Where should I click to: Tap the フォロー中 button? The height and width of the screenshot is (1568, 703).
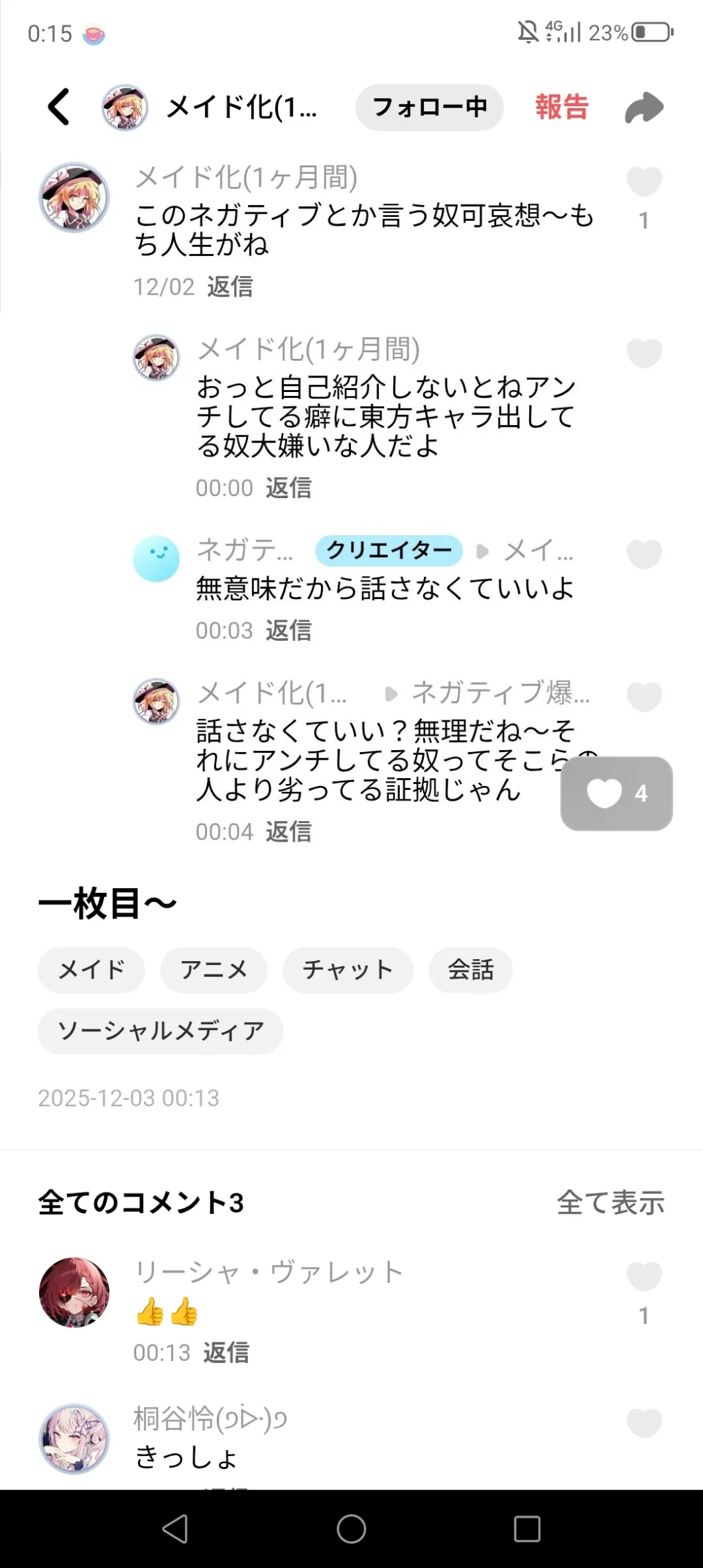[429, 107]
